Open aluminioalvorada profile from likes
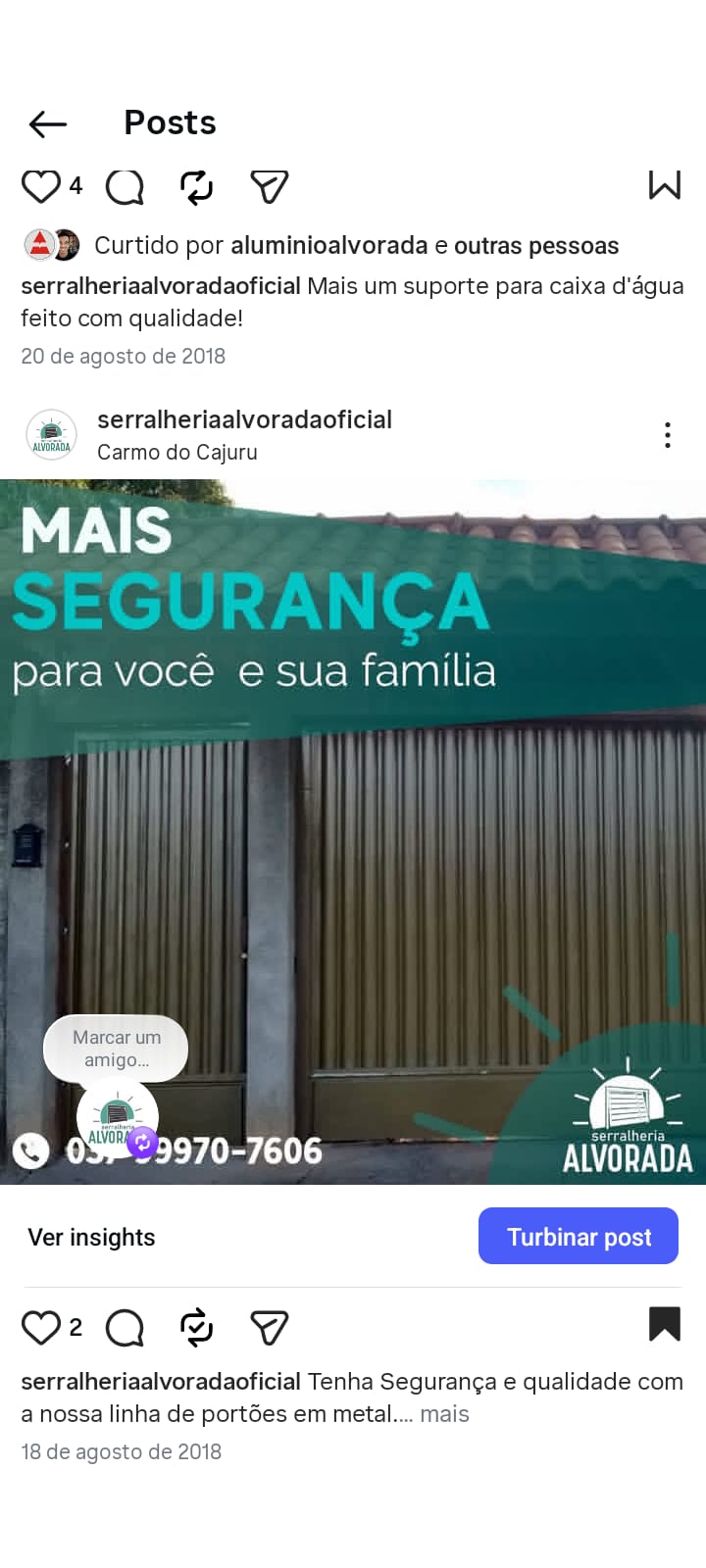This screenshot has width=706, height=1568. (x=328, y=245)
